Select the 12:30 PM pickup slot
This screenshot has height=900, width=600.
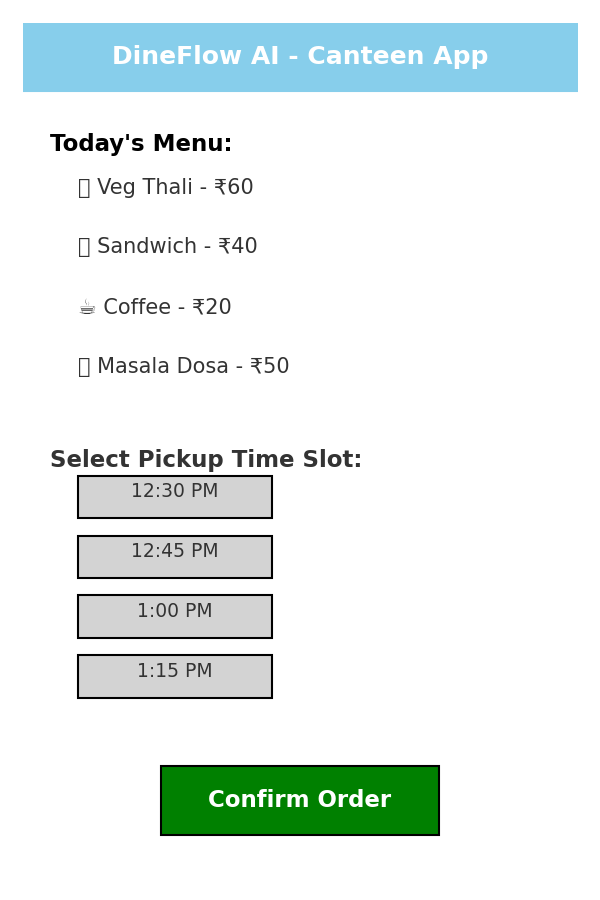(x=175, y=497)
